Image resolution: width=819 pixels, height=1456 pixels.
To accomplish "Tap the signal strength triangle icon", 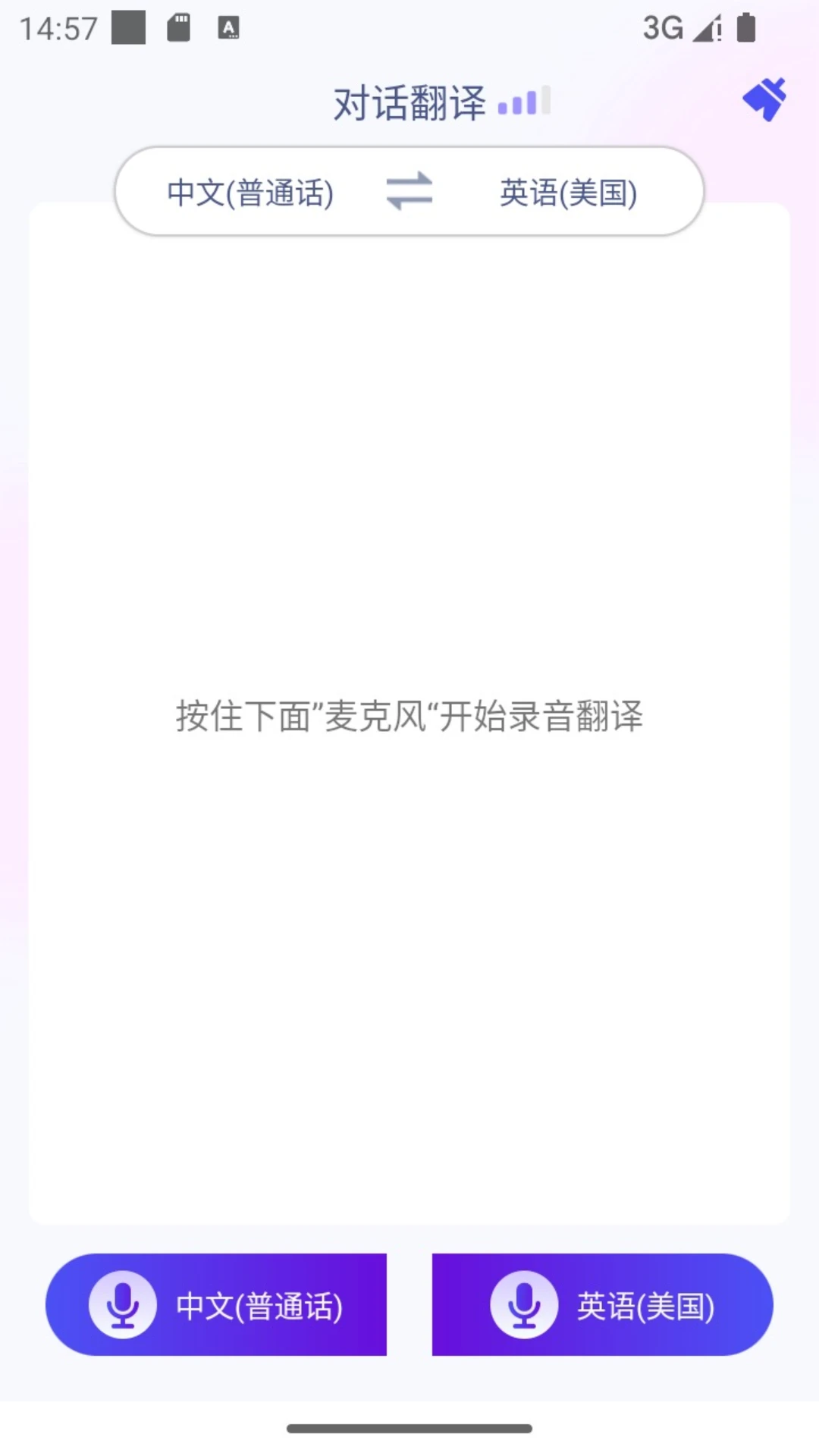I will click(x=706, y=28).
